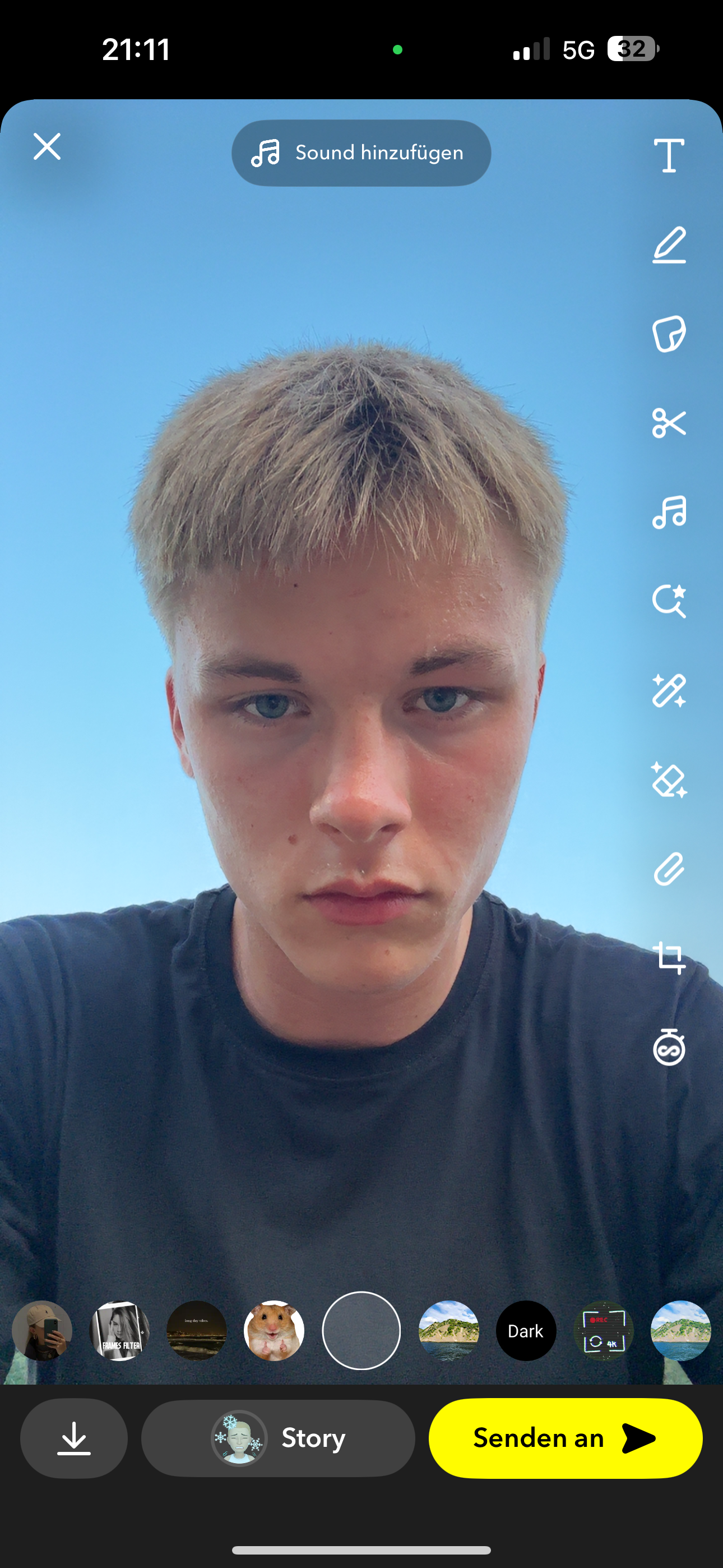
Task: Tap the yellow Senden an button
Action: click(x=566, y=1438)
